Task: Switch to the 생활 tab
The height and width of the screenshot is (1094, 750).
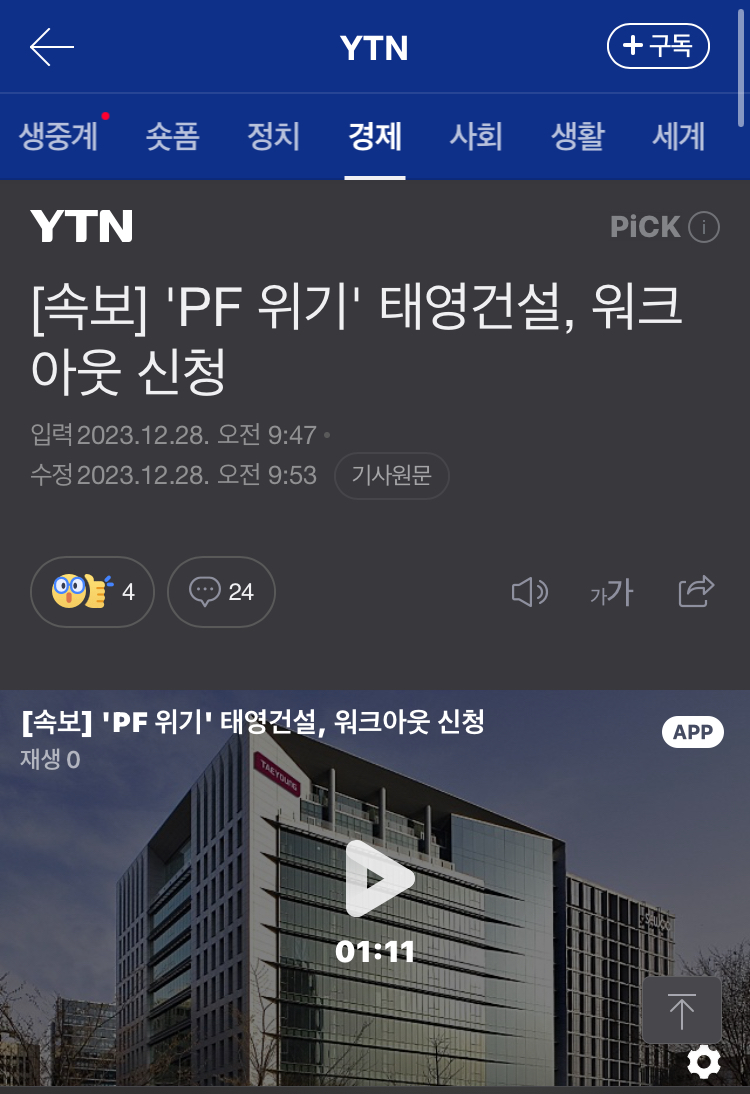Action: 577,136
